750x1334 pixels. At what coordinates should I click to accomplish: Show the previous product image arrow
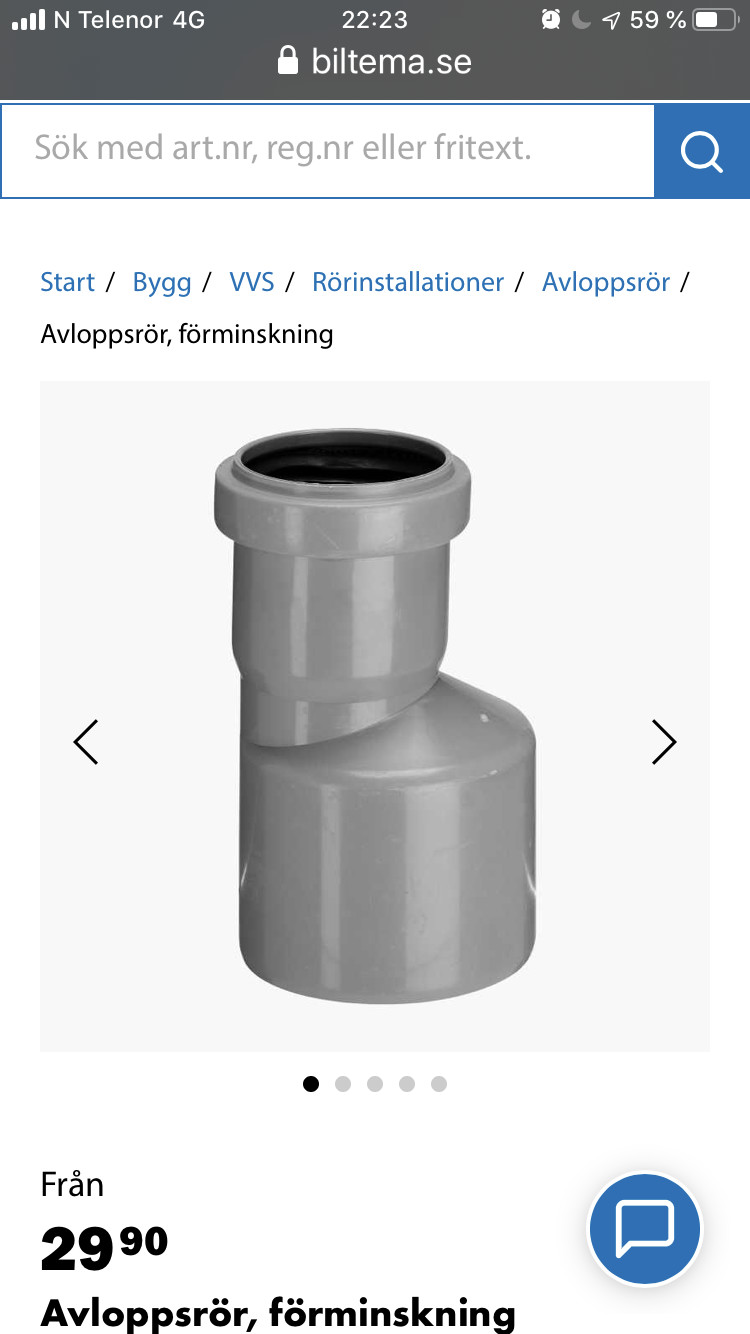[86, 742]
